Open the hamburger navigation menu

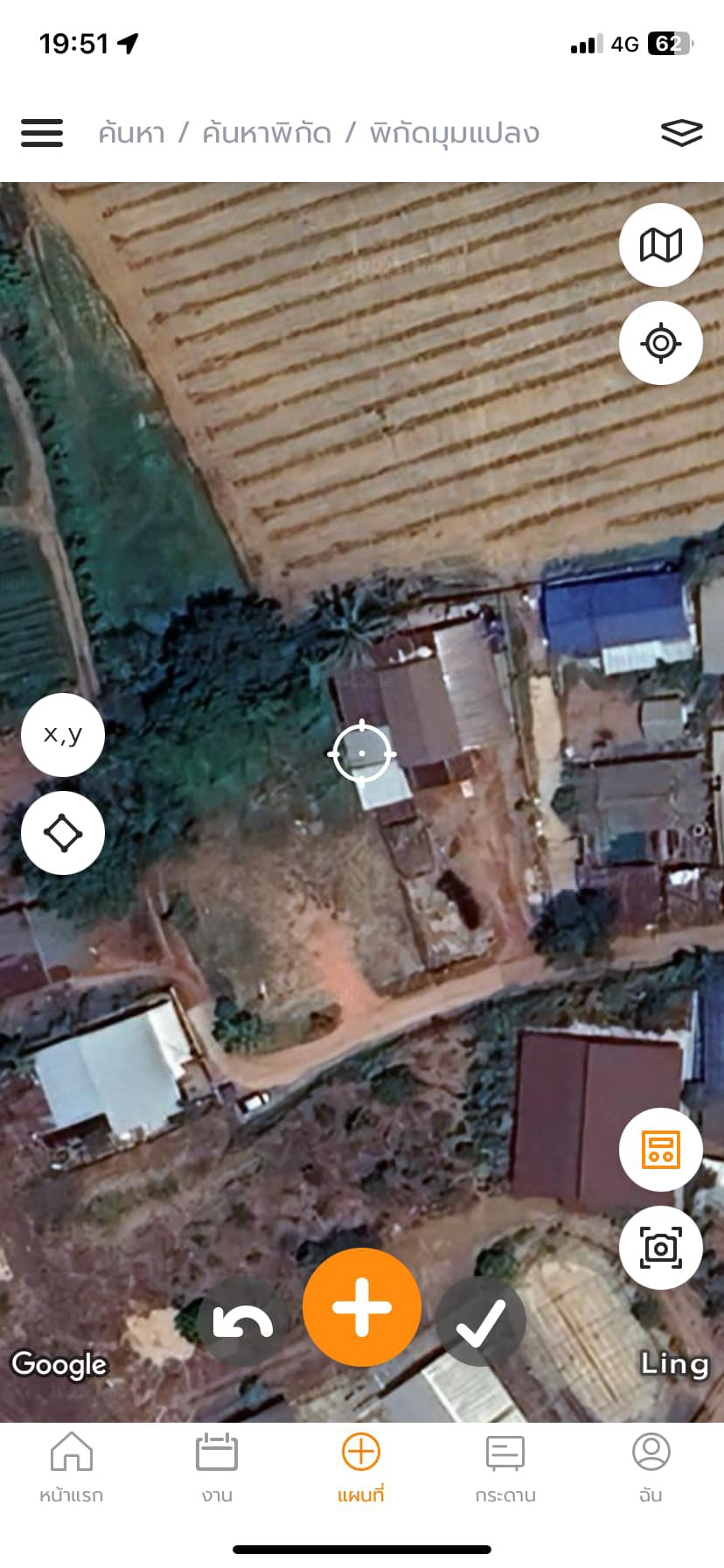(x=41, y=133)
